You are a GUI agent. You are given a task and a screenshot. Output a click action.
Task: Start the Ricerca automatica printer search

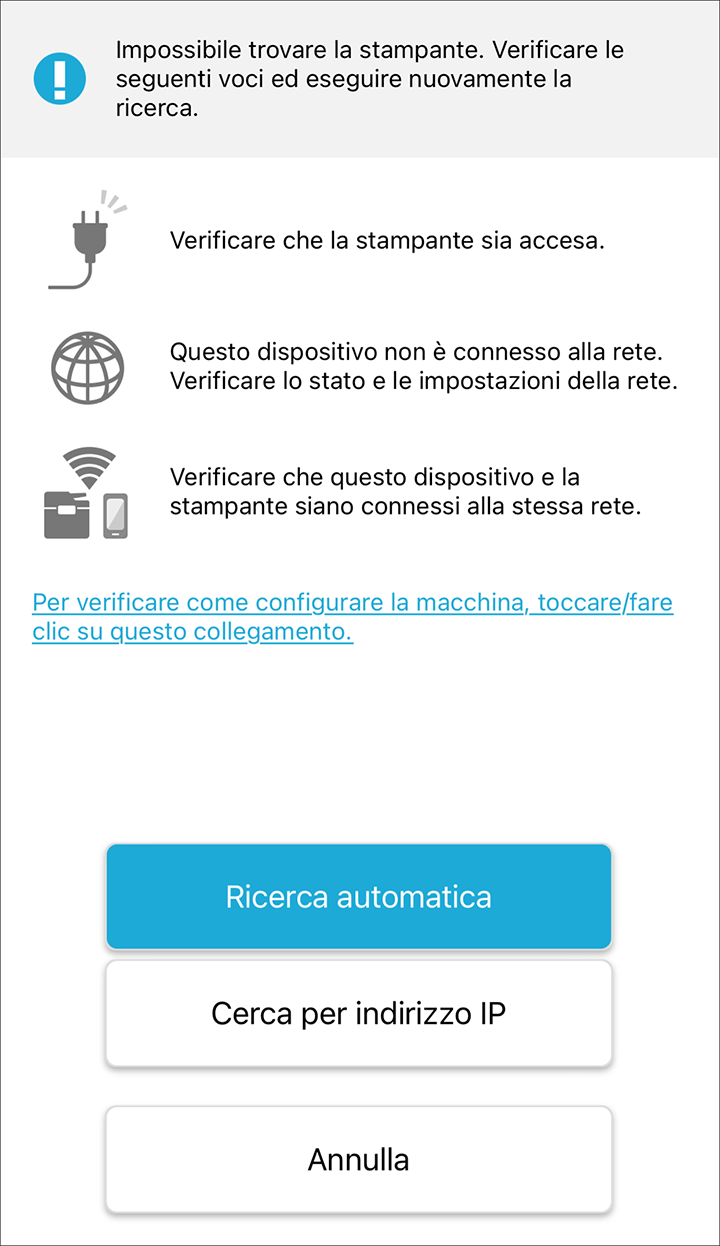(x=358, y=896)
